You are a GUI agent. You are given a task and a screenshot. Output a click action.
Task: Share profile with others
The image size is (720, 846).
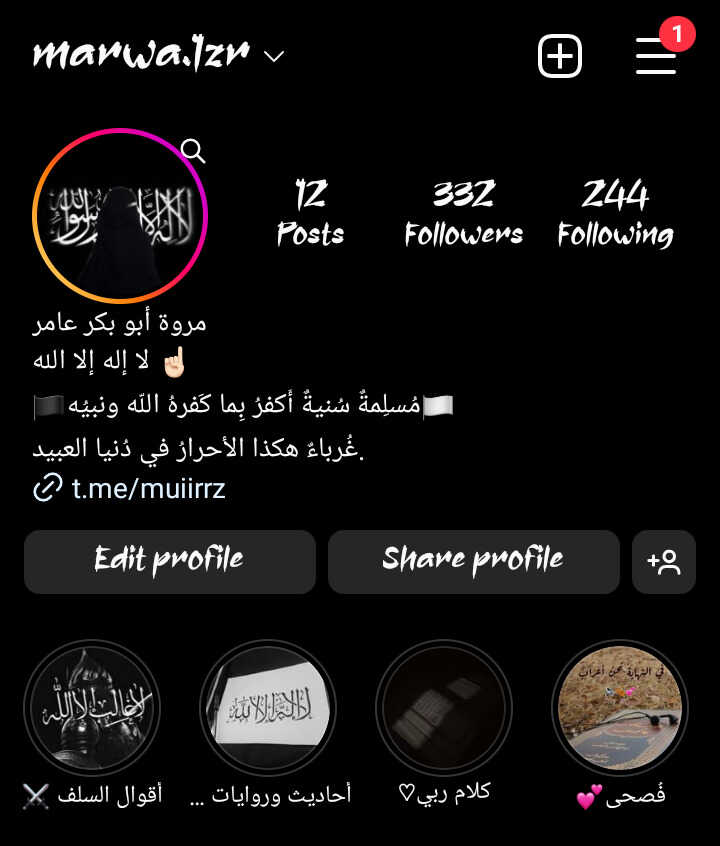tap(473, 561)
